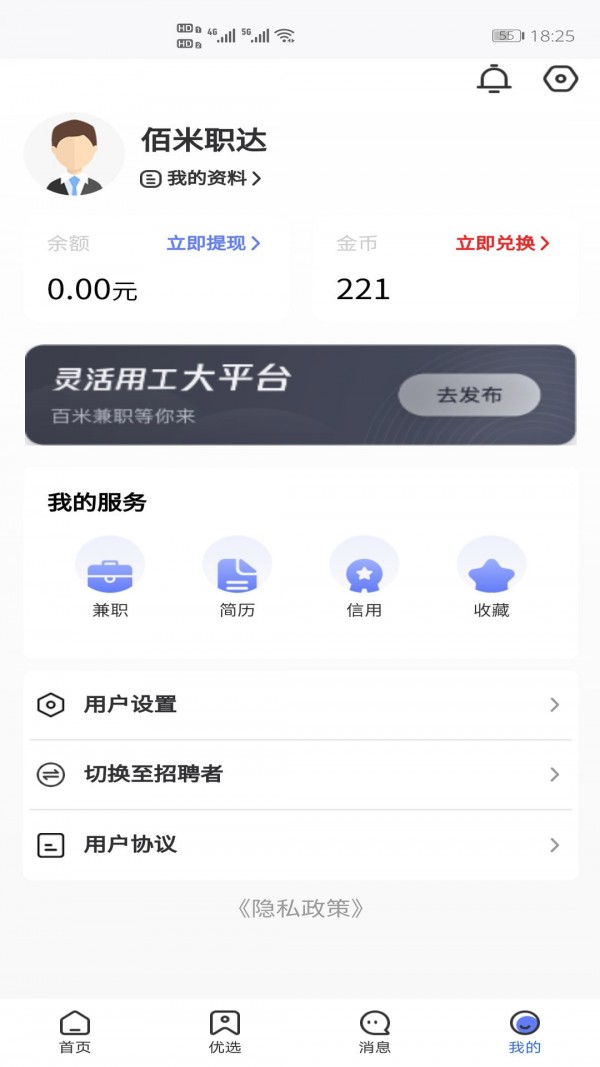Open 我的资料 profile details

(201, 179)
